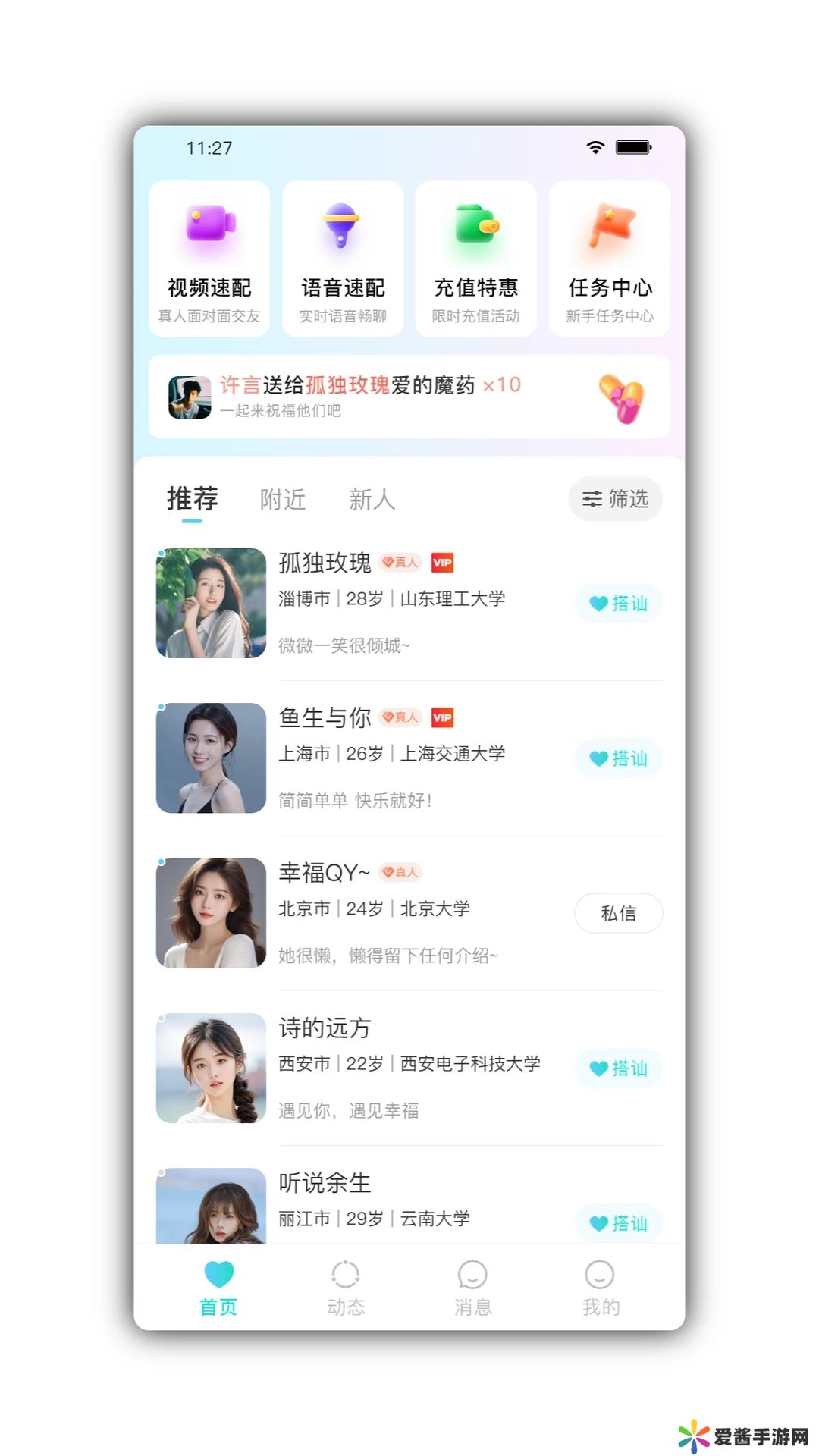Switch to the 新人 tab
Viewport: 819px width, 1456px height.
coord(372,500)
